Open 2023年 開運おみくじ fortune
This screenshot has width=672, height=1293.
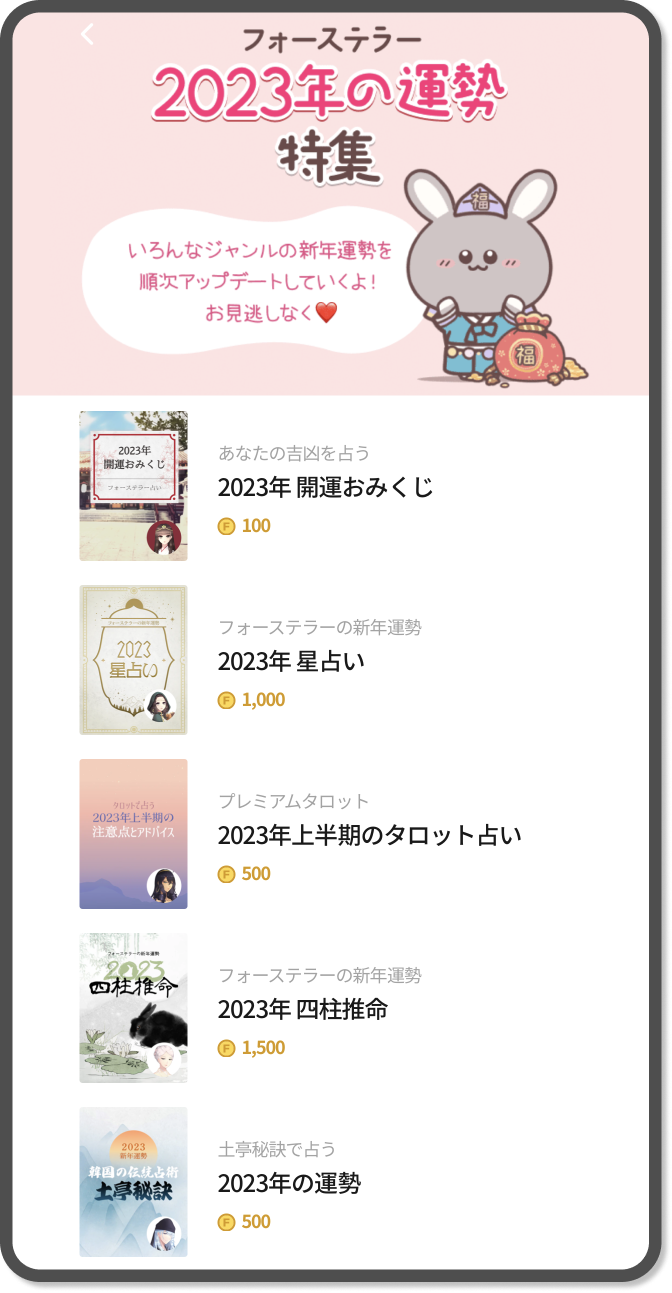325,488
